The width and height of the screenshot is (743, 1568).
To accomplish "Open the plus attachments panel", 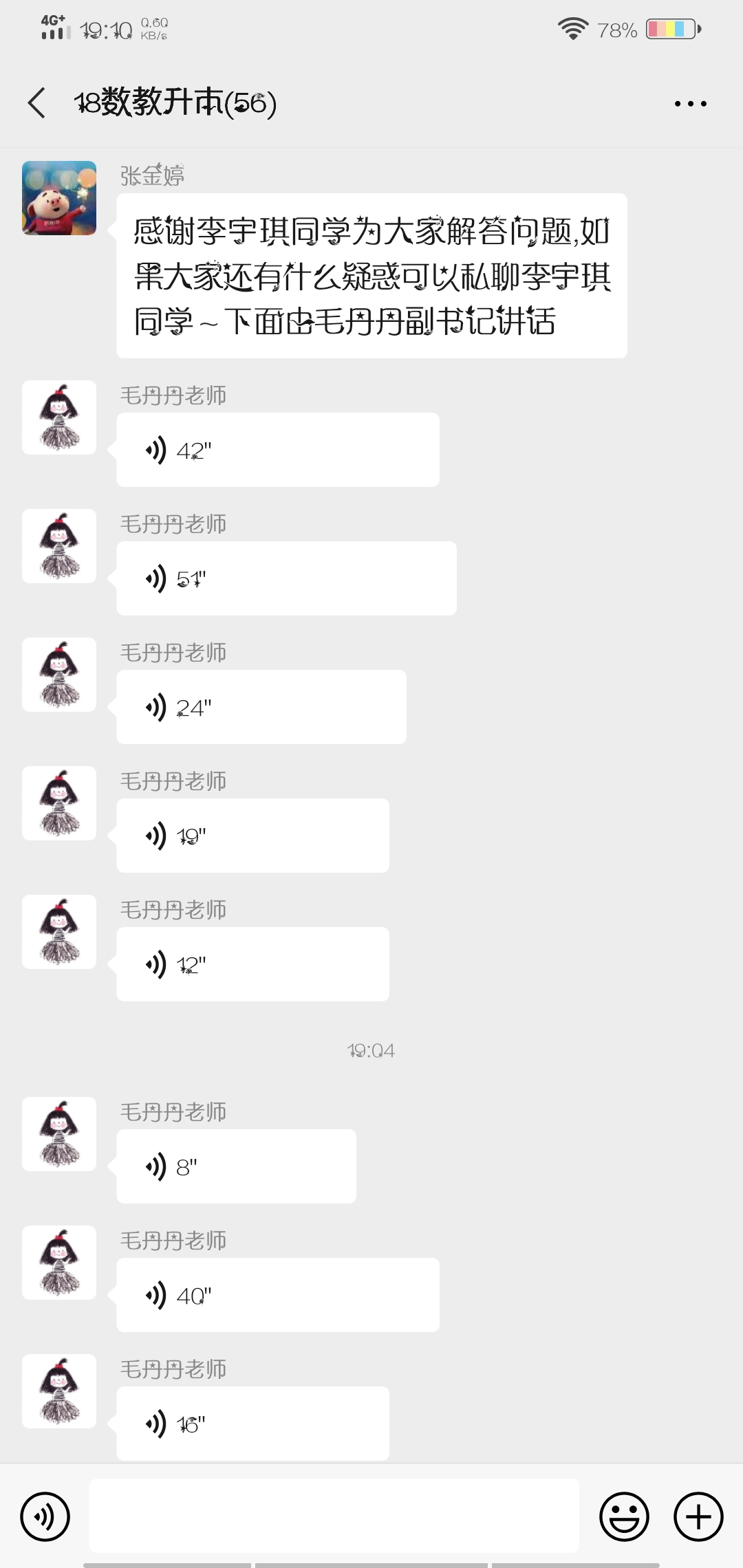I will 698,1516.
